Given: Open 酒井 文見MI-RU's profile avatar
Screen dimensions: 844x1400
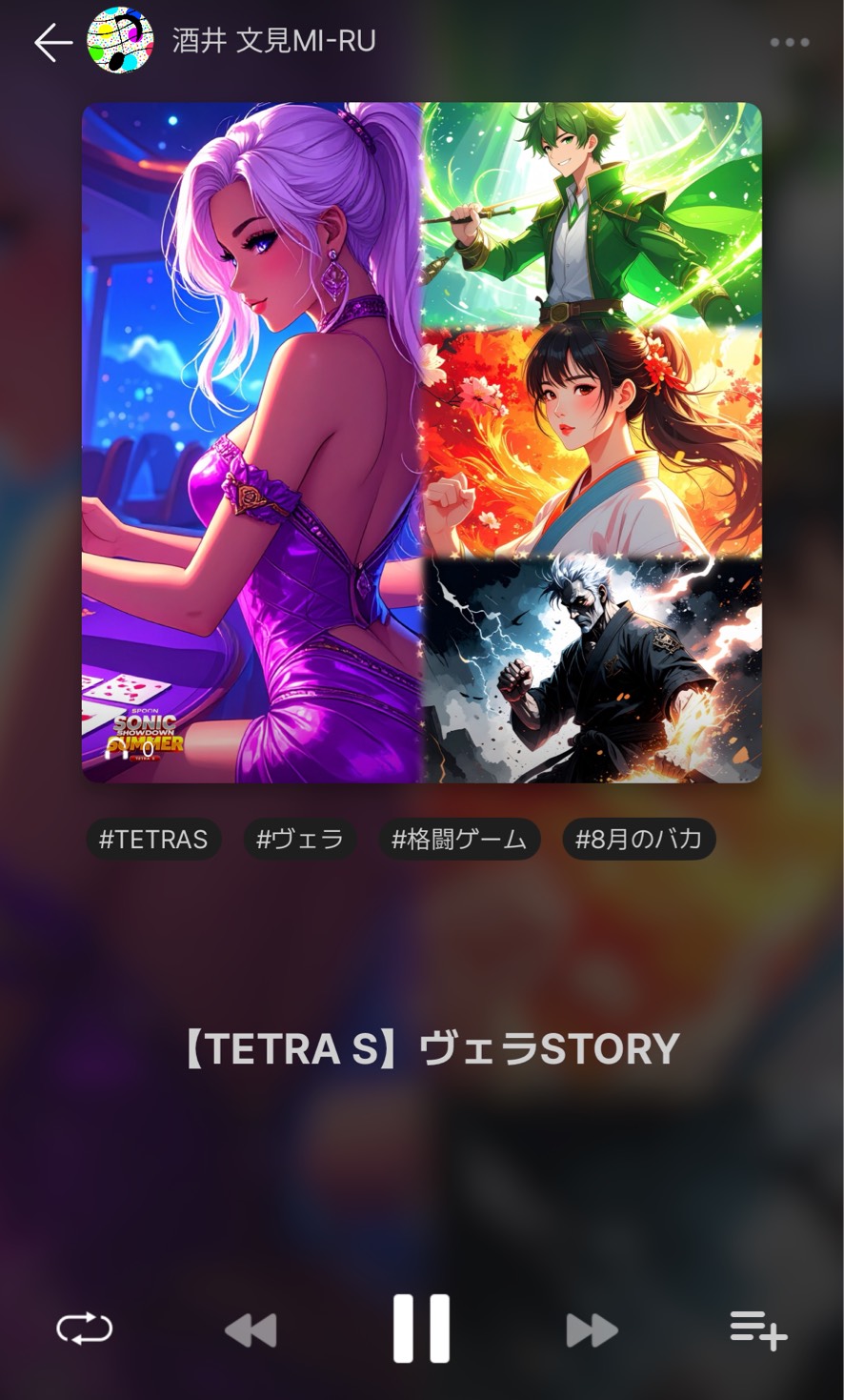Looking at the screenshot, I should [120, 41].
